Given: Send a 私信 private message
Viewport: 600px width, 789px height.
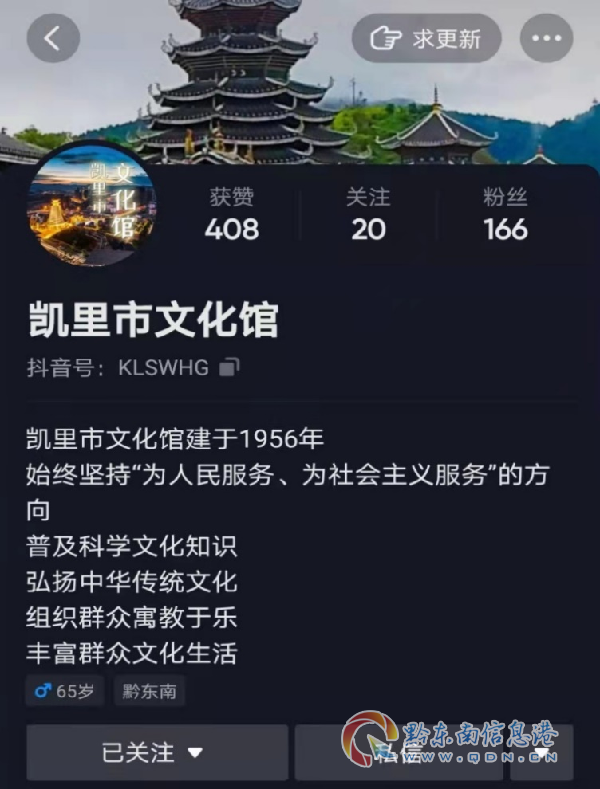Looking at the screenshot, I should 400,752.
